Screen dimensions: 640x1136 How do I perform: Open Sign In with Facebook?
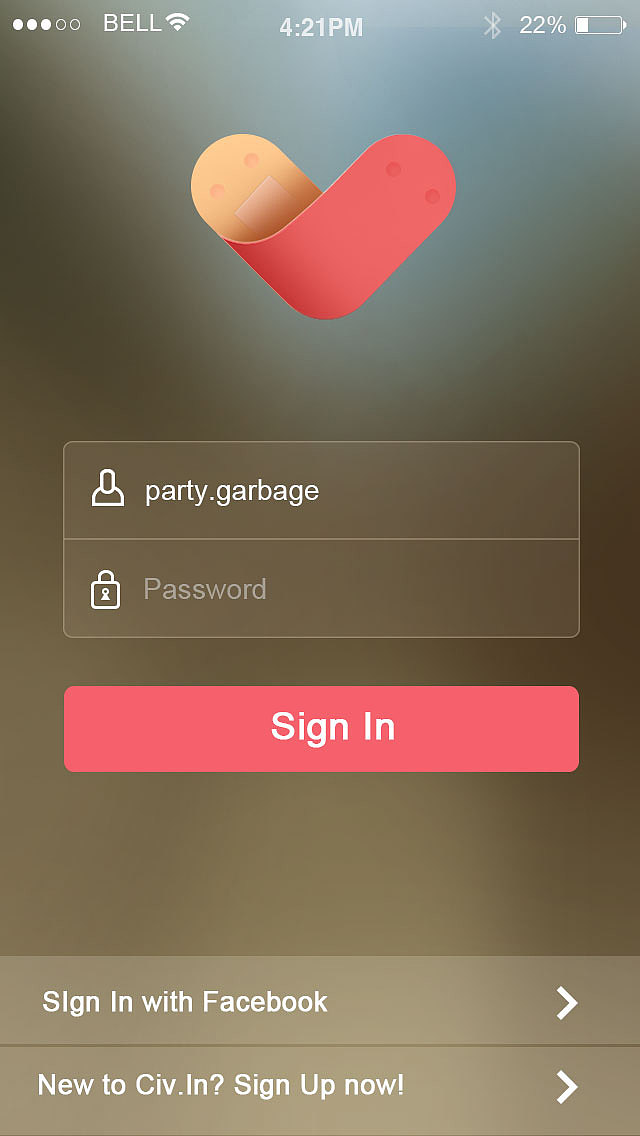point(320,1001)
